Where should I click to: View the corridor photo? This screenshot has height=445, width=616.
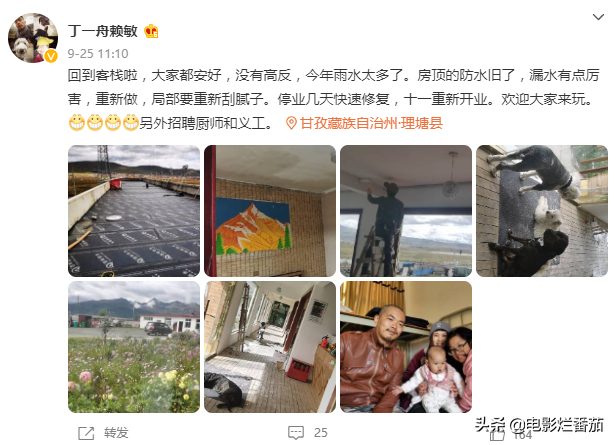[269, 347]
